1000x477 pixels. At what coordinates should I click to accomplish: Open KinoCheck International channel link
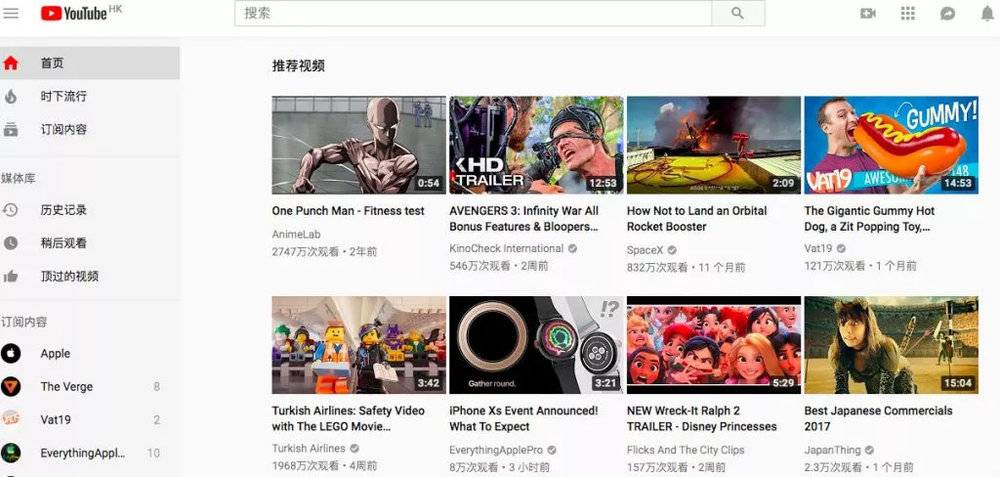click(x=506, y=248)
